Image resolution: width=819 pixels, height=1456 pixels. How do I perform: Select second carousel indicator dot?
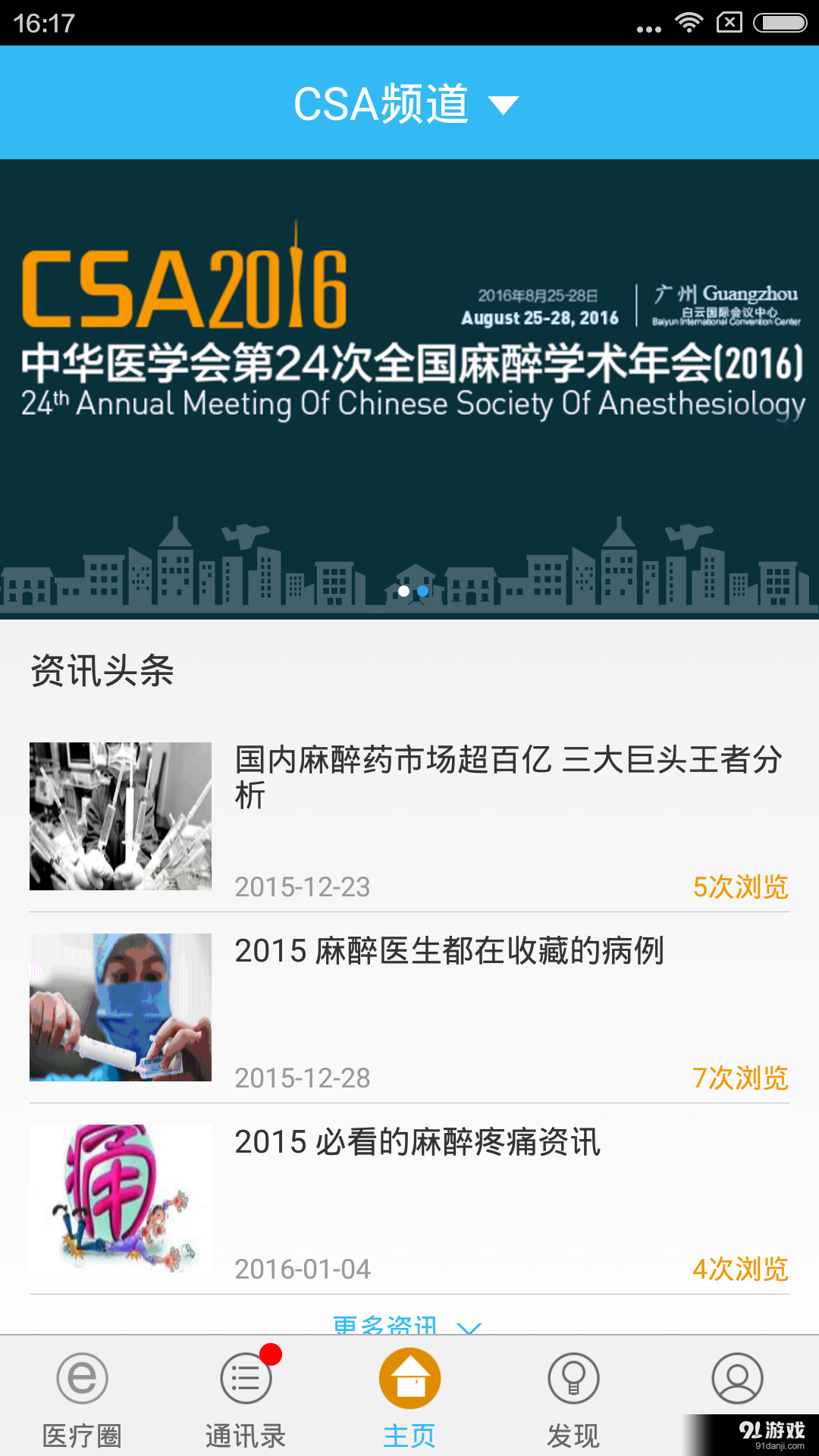(422, 592)
